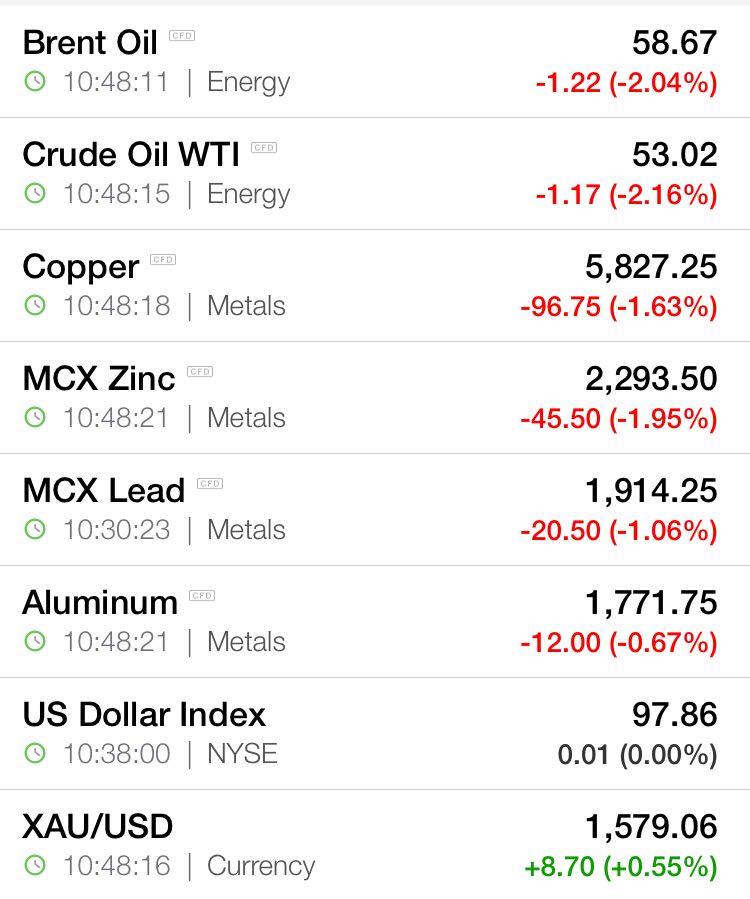This screenshot has height=899, width=750.
Task: Open MCX Lead quote details
Action: coord(375,510)
